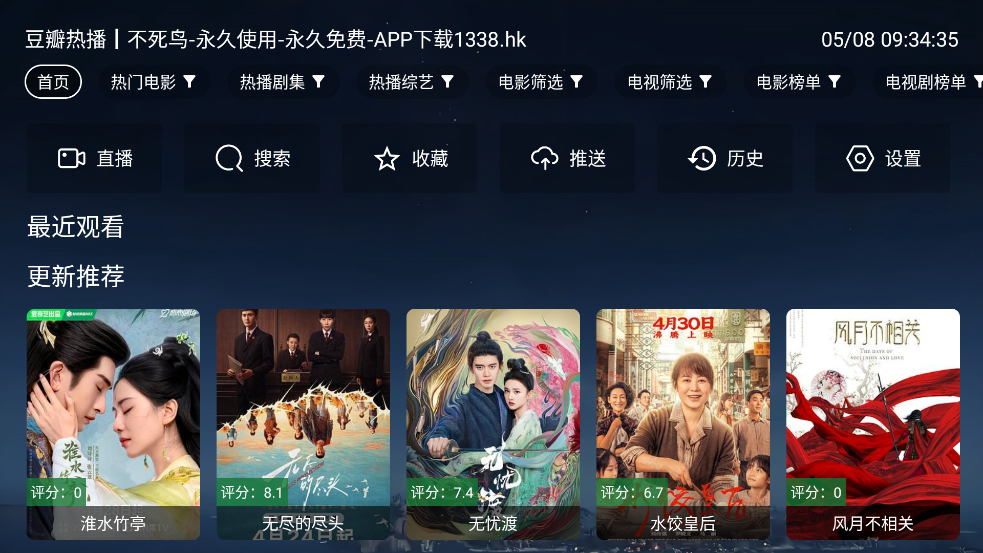The width and height of the screenshot is (983, 553).
Task: Open the 无忧渡 poster card
Action: click(x=493, y=424)
